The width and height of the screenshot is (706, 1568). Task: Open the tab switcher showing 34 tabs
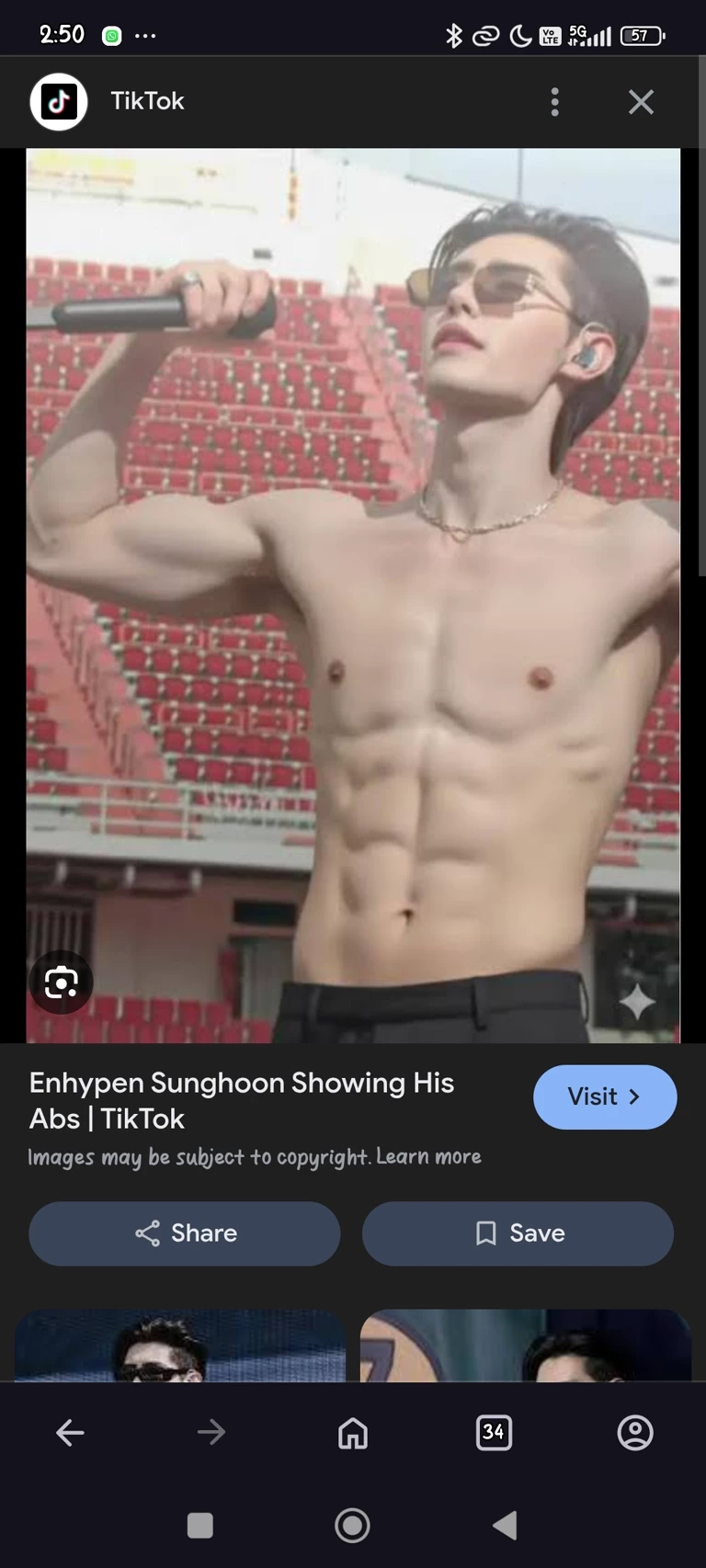[x=494, y=1432]
